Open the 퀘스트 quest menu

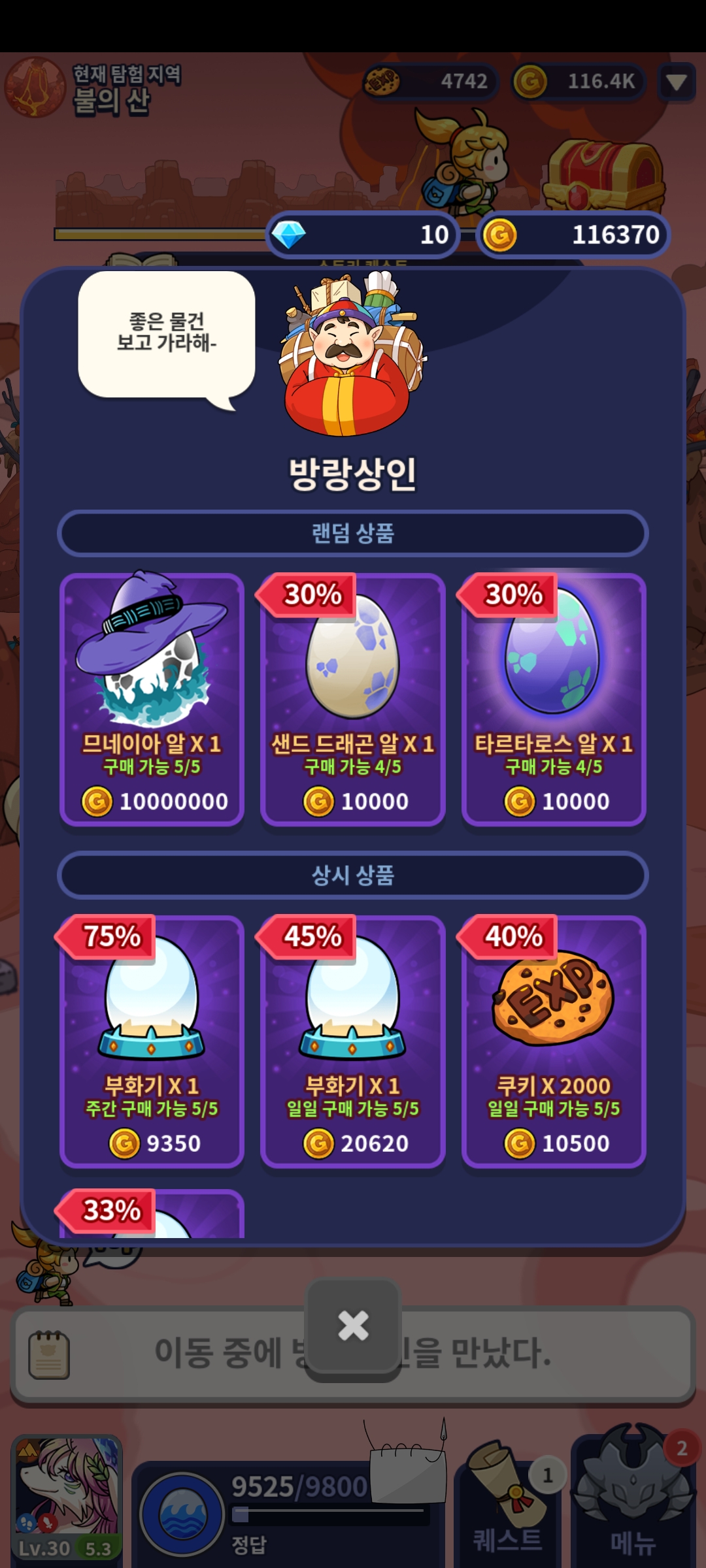coord(507,1503)
